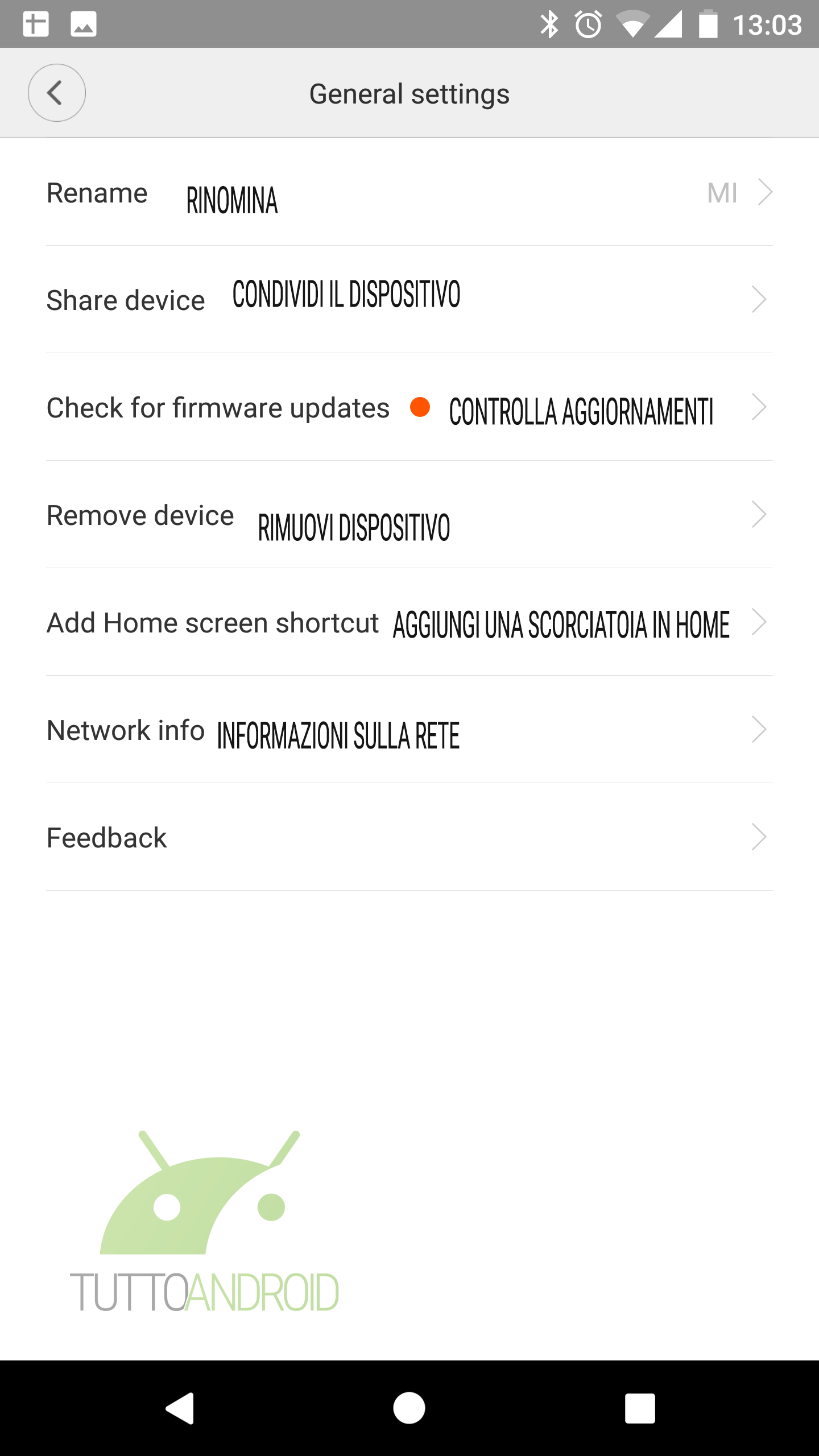Add Home screen shortcut
This screenshot has width=819, height=1456.
click(x=409, y=622)
